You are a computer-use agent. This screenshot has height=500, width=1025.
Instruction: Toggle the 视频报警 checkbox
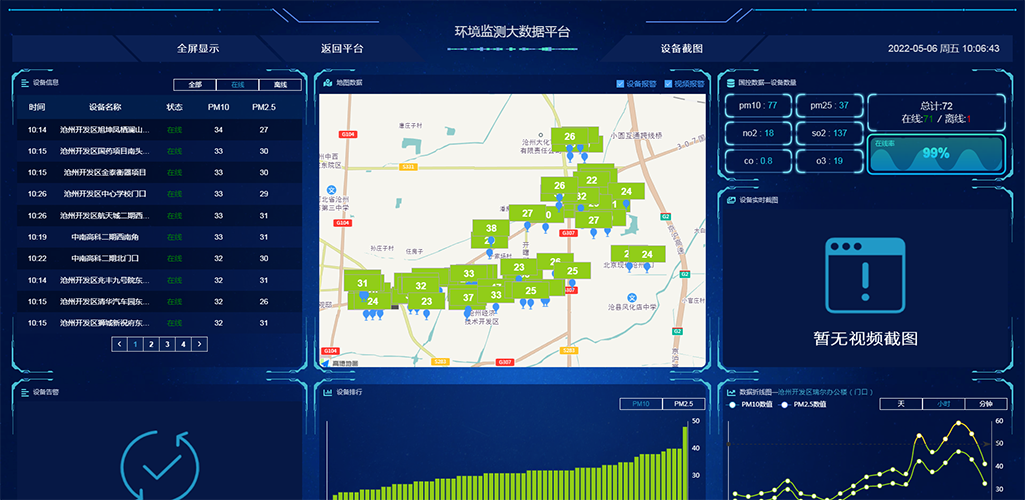(x=669, y=84)
